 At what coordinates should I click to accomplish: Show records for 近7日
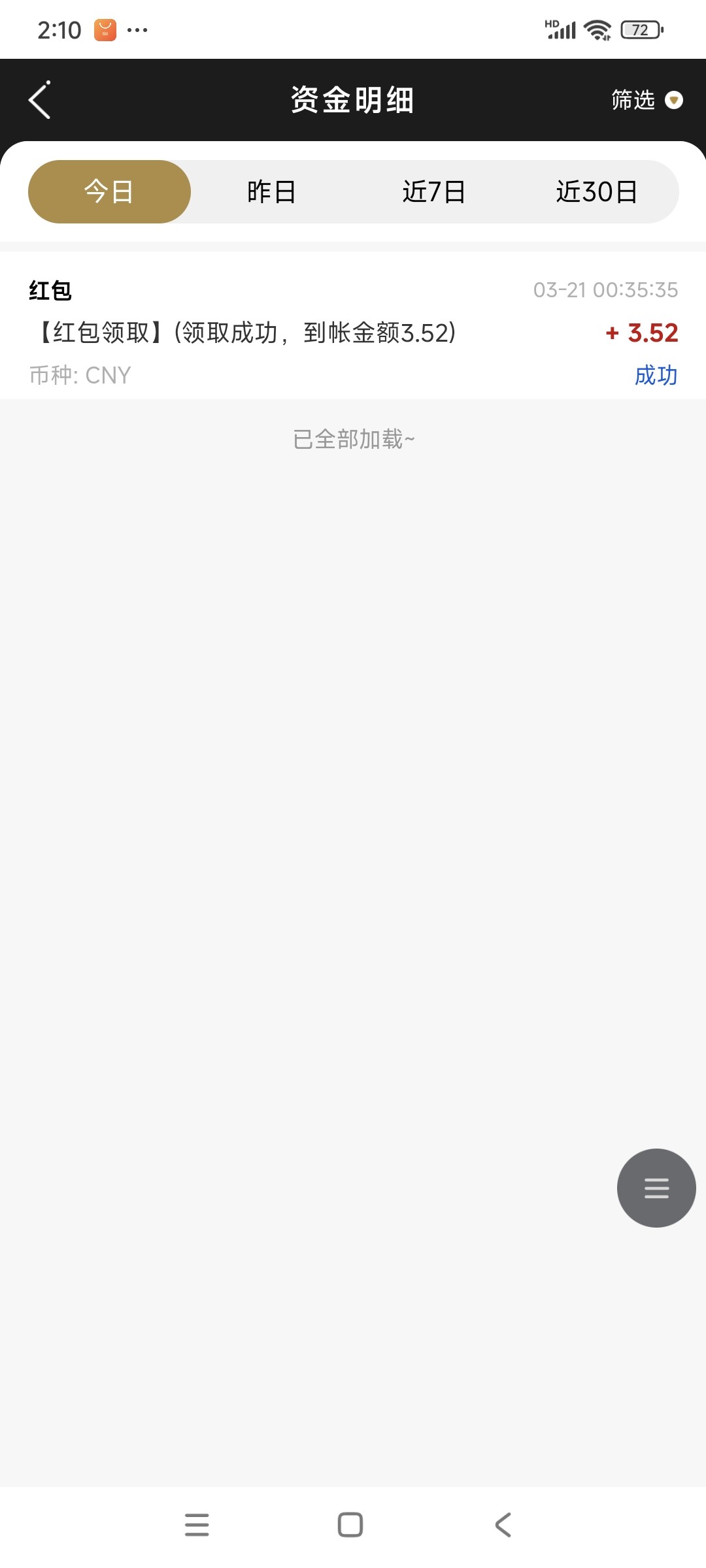pyautogui.click(x=434, y=191)
